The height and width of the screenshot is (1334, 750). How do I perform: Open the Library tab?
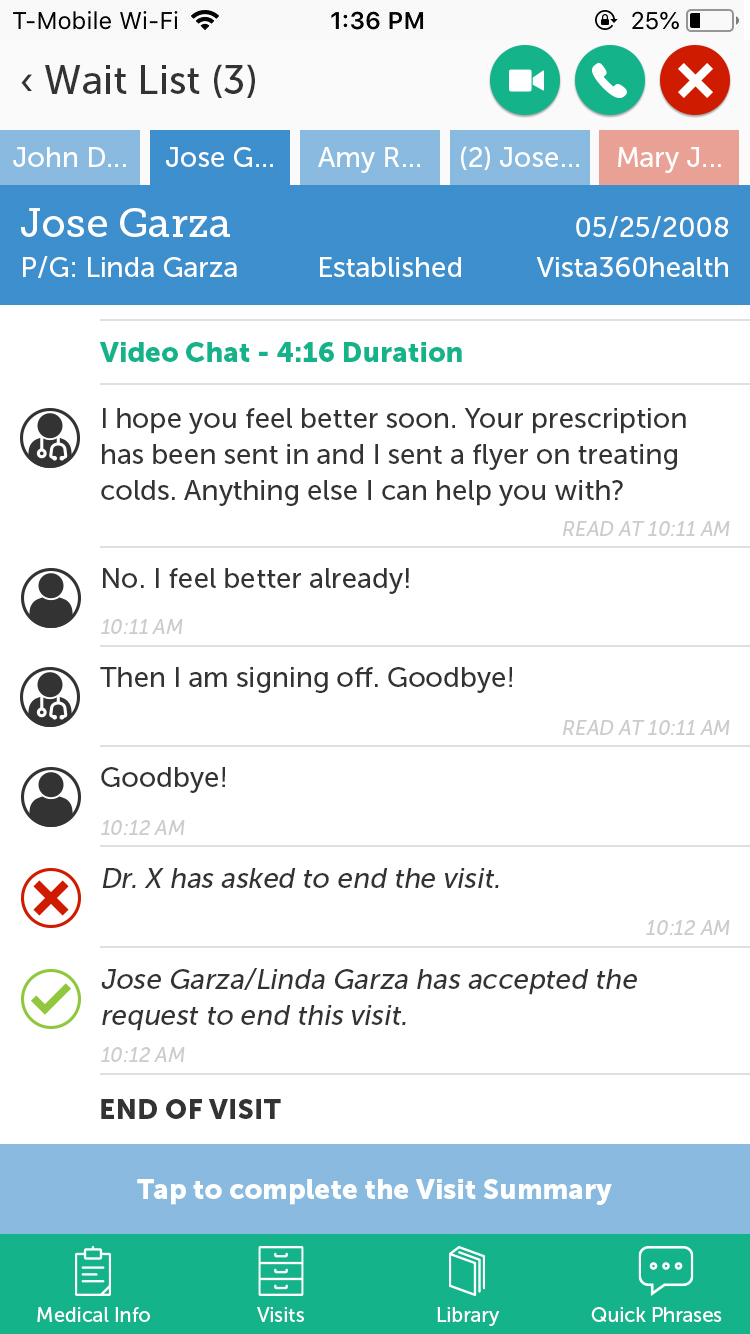pos(467,1285)
